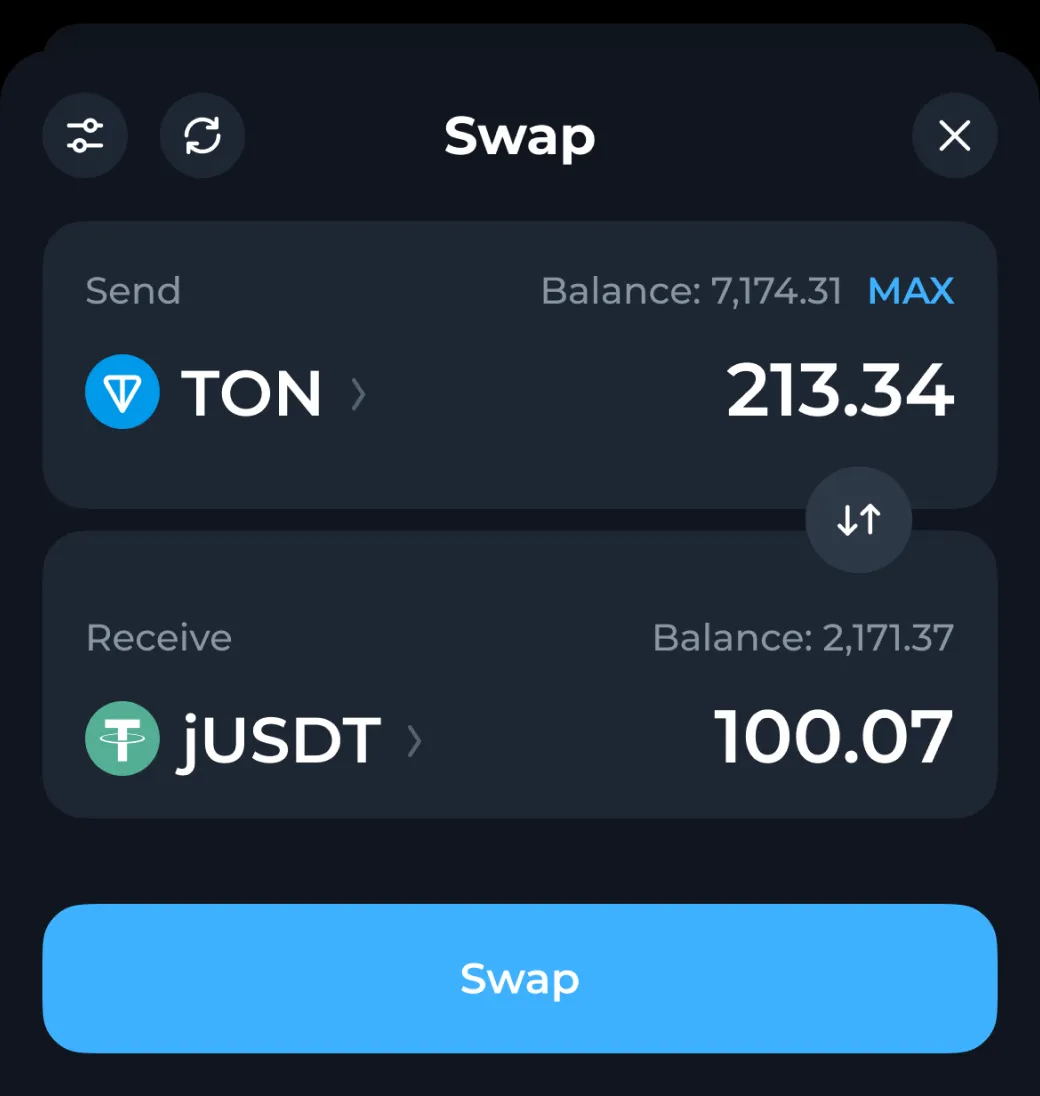Click the TON token logo
Image resolution: width=1040 pixels, height=1096 pixels.
pyautogui.click(x=122, y=392)
